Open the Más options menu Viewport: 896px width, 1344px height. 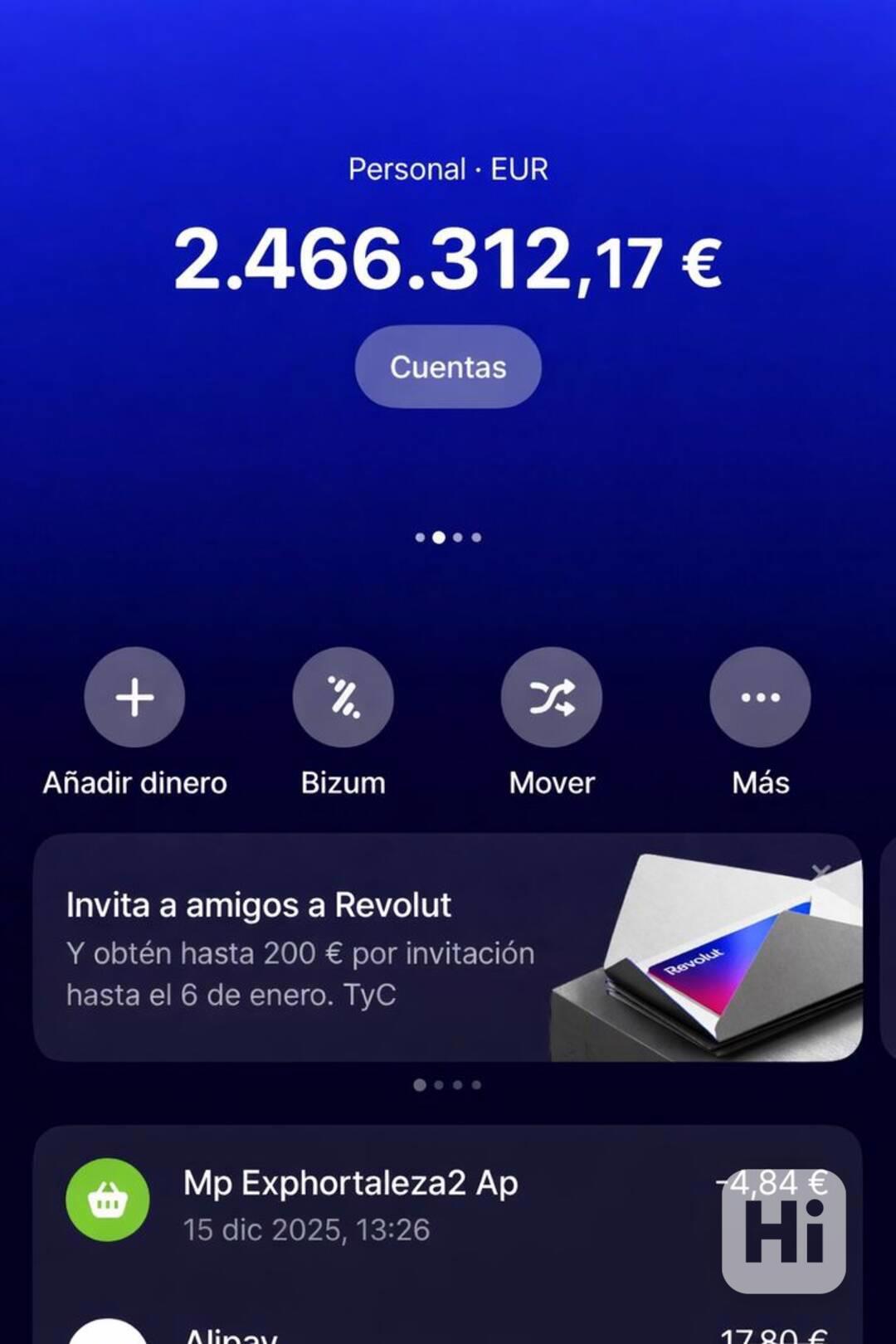[760, 697]
